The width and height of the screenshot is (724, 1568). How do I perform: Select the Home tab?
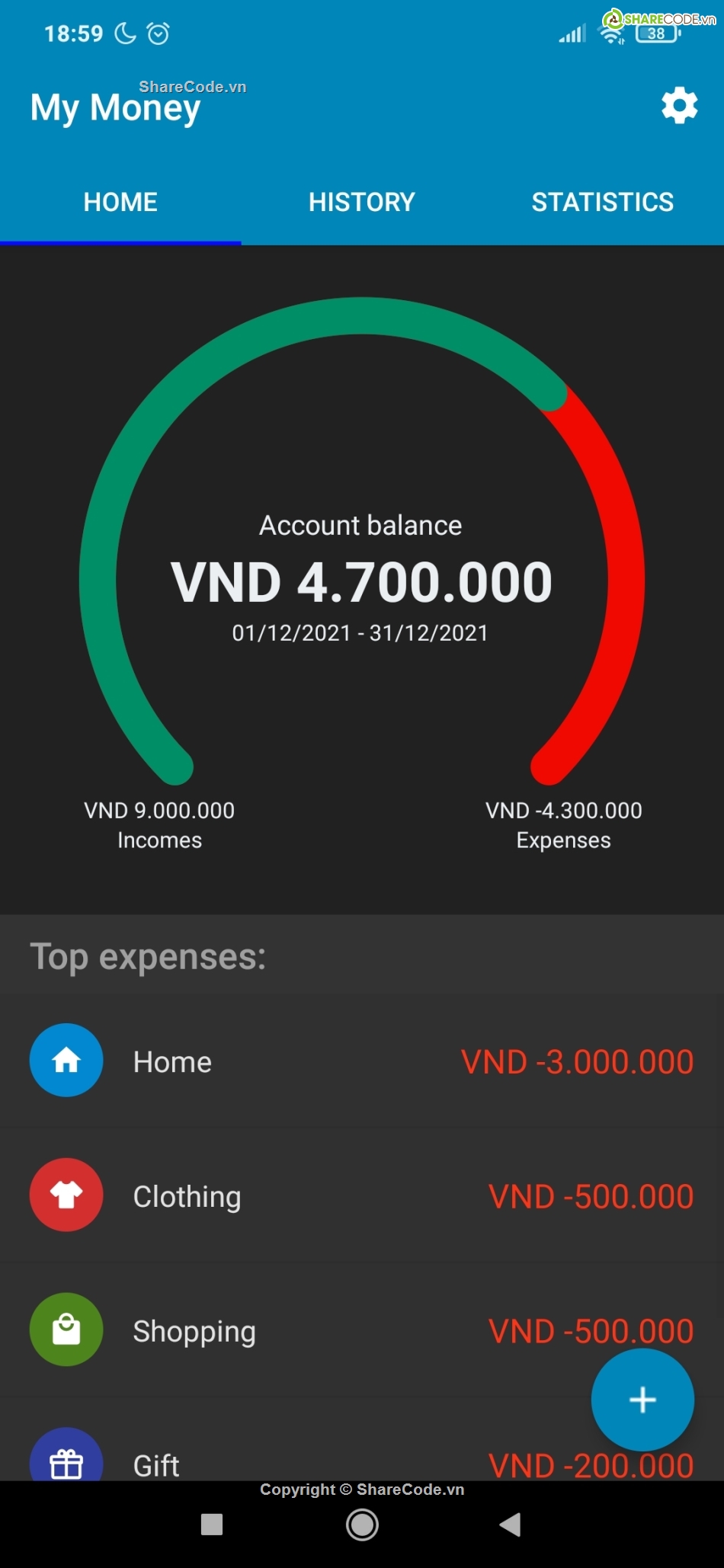click(x=120, y=202)
